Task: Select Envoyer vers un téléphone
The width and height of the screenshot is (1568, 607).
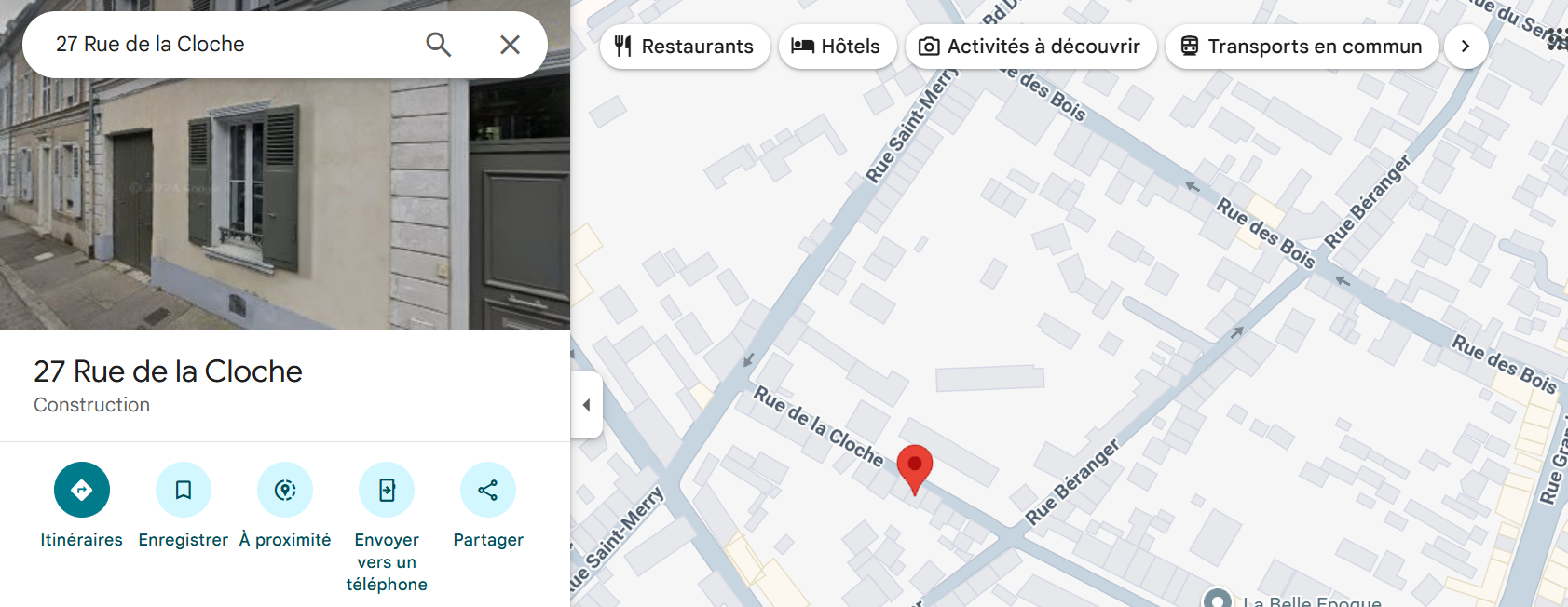Action: click(387, 491)
